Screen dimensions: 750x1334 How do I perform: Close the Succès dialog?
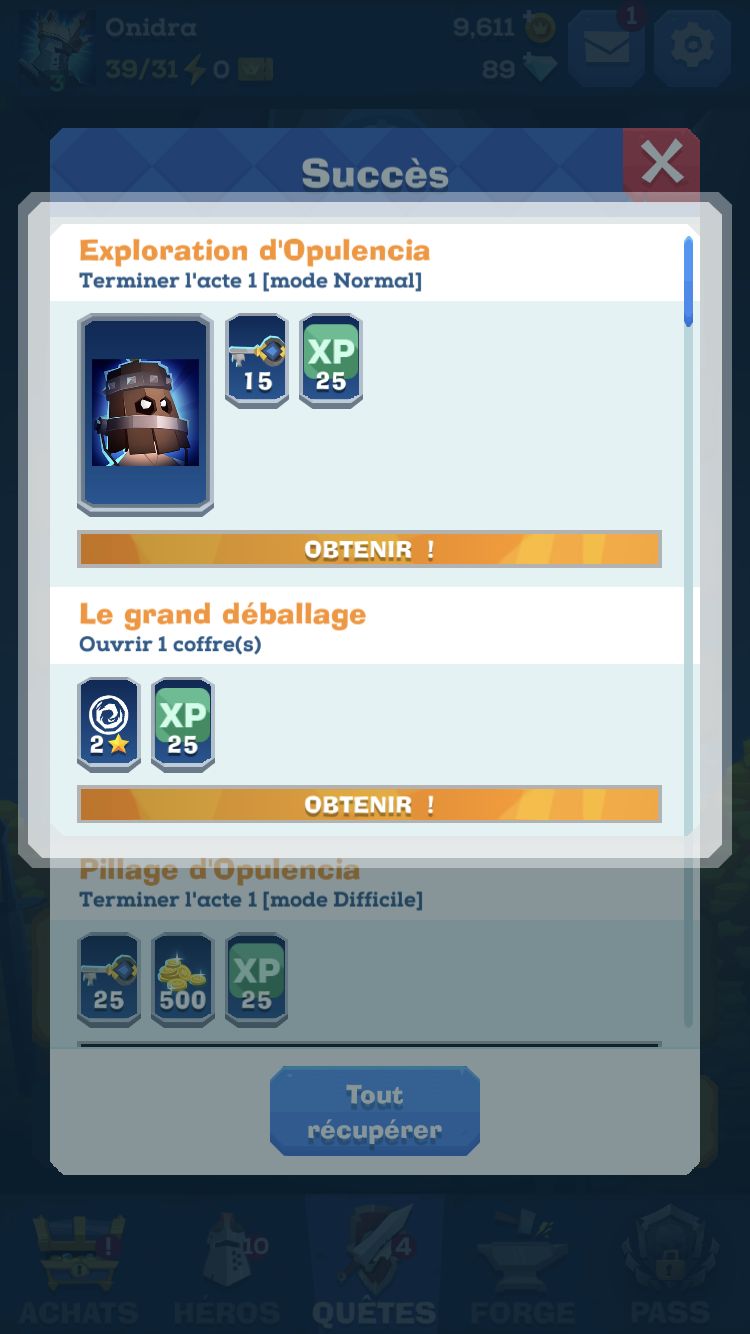coord(661,162)
